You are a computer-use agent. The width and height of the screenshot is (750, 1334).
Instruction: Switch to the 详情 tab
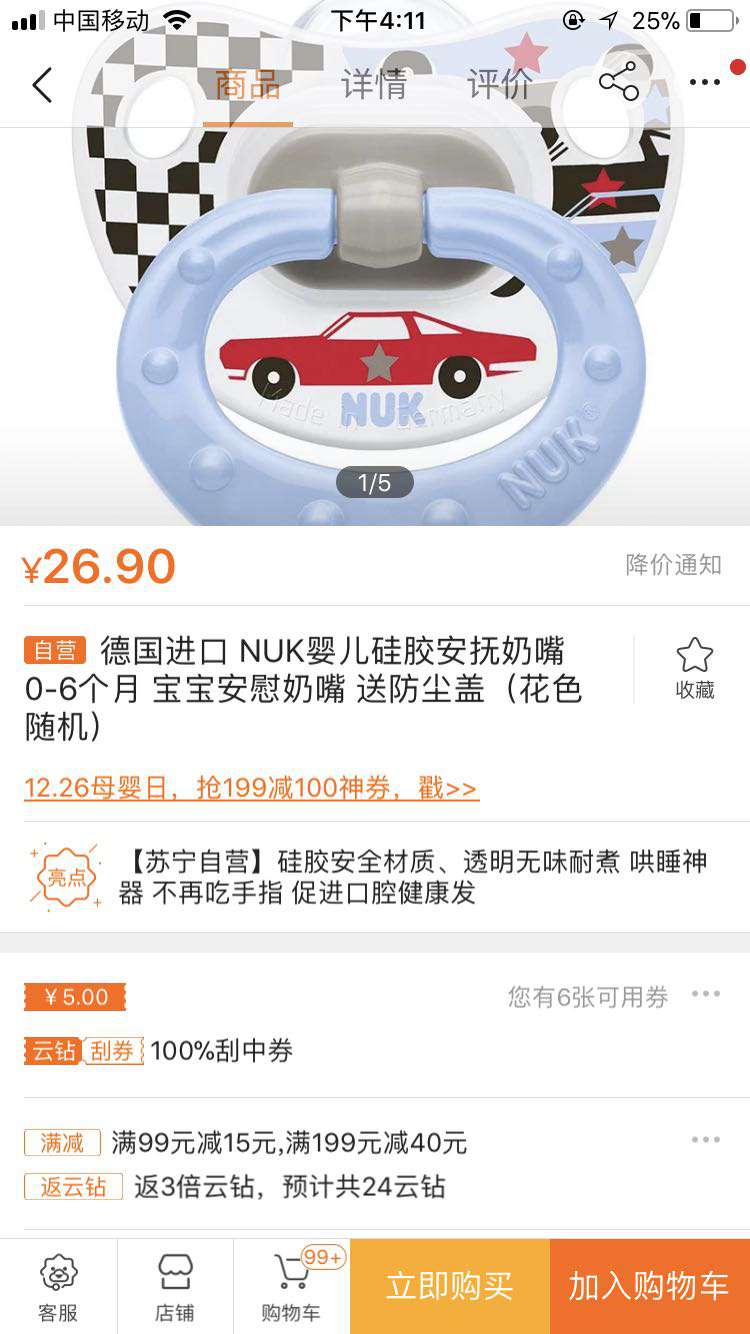click(x=375, y=85)
